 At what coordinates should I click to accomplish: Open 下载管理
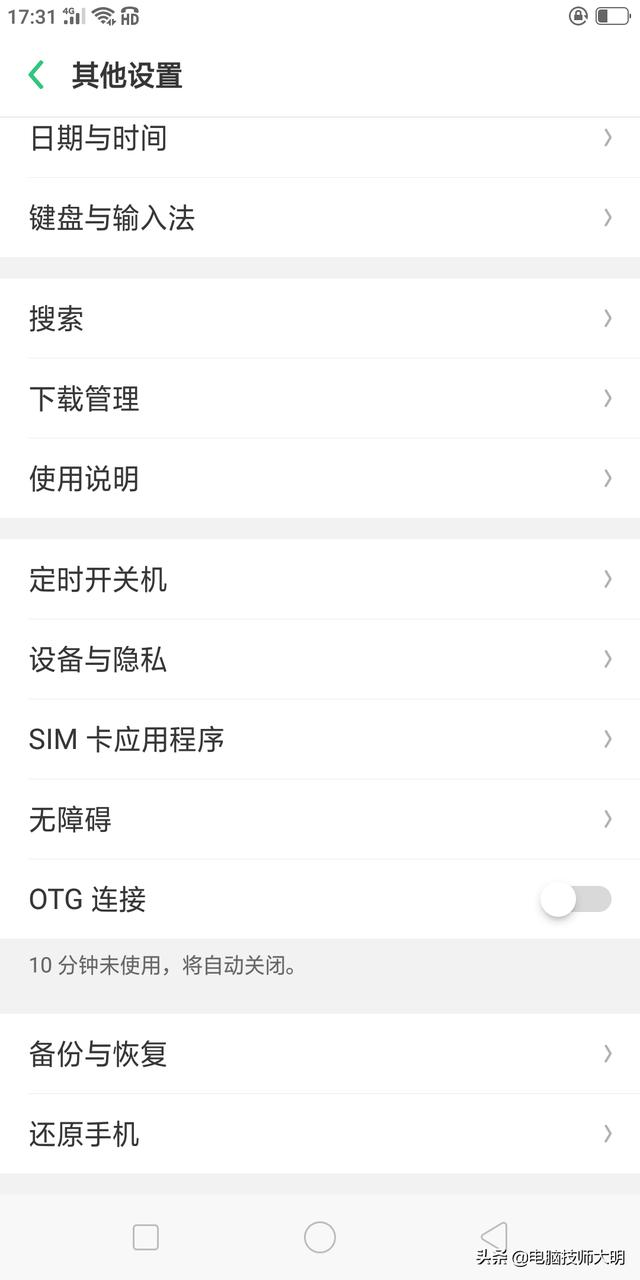pos(320,399)
